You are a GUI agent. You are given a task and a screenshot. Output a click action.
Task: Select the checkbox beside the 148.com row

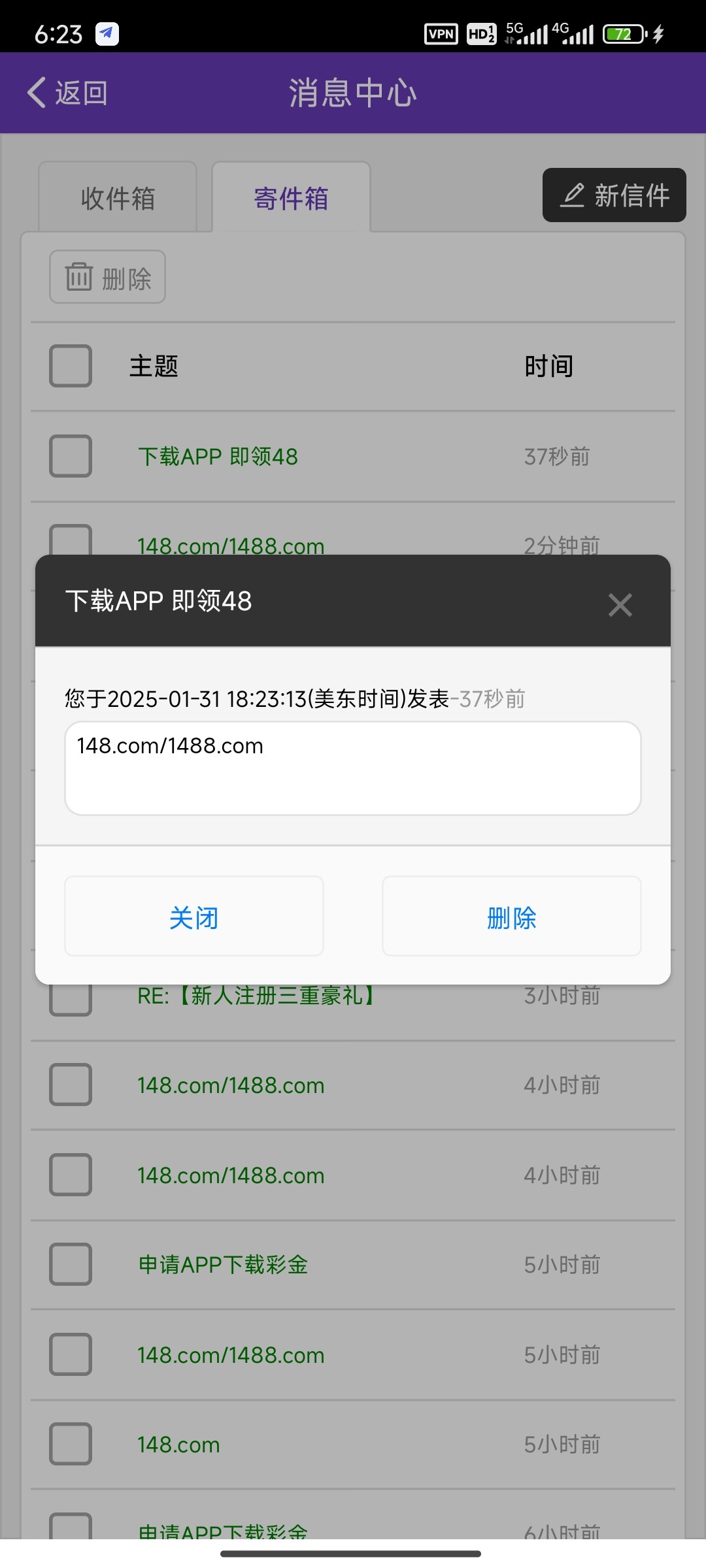point(71,1444)
